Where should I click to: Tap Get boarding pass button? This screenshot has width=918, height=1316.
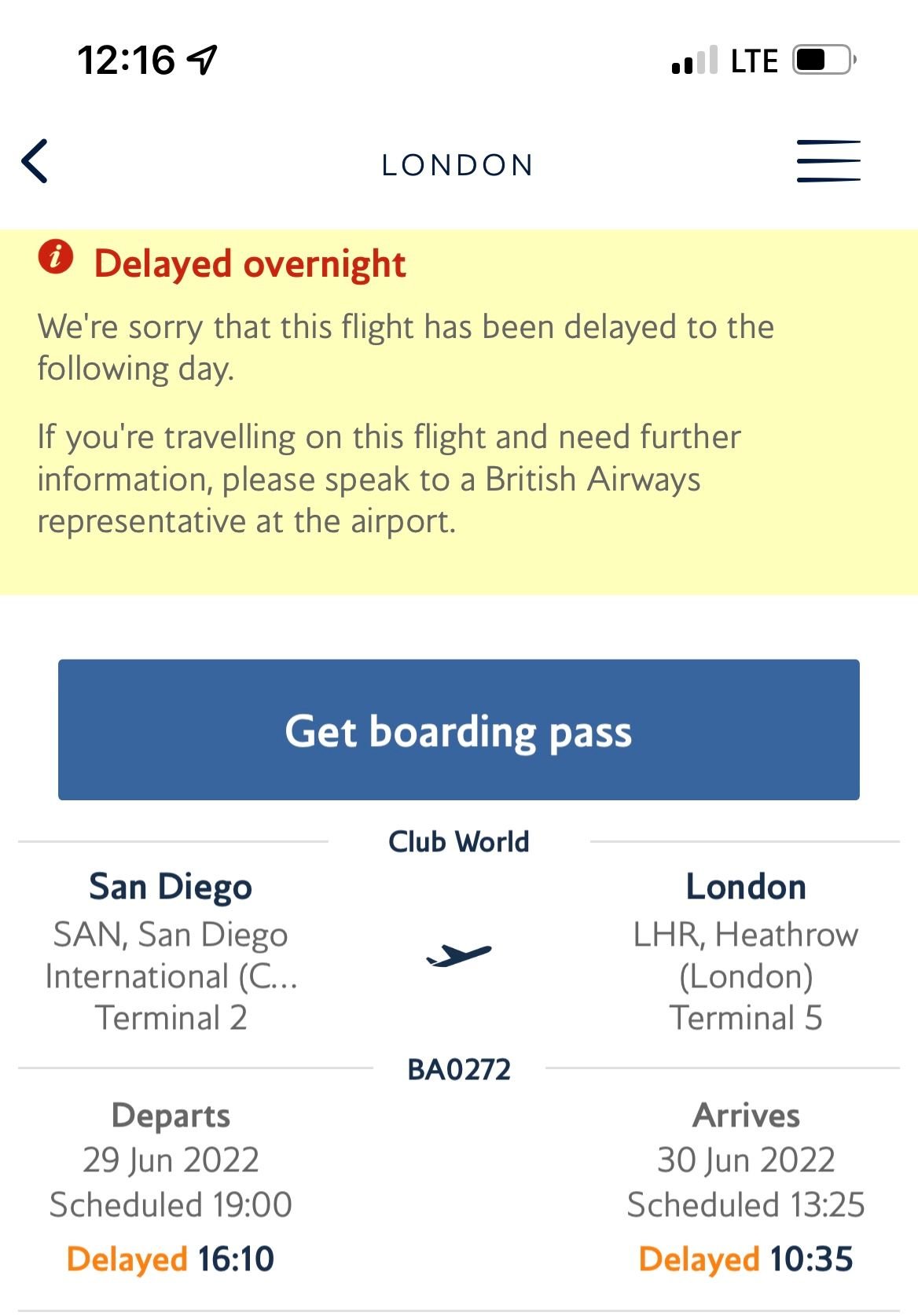[458, 730]
